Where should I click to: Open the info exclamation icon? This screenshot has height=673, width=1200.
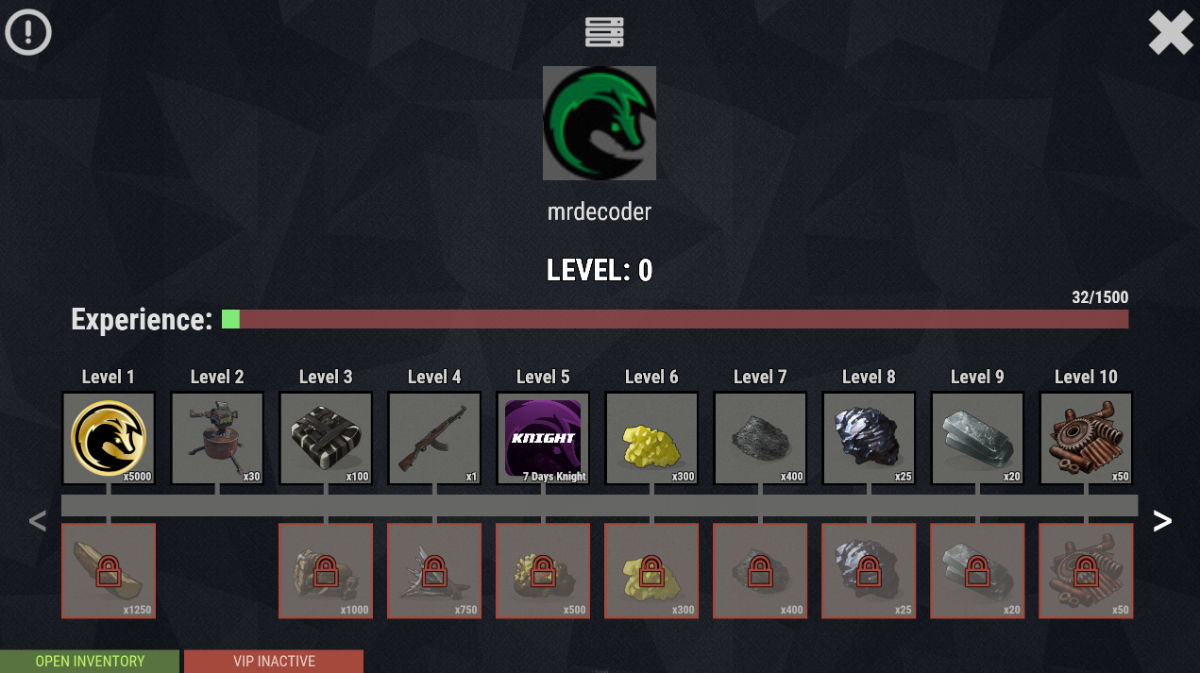tap(28, 33)
